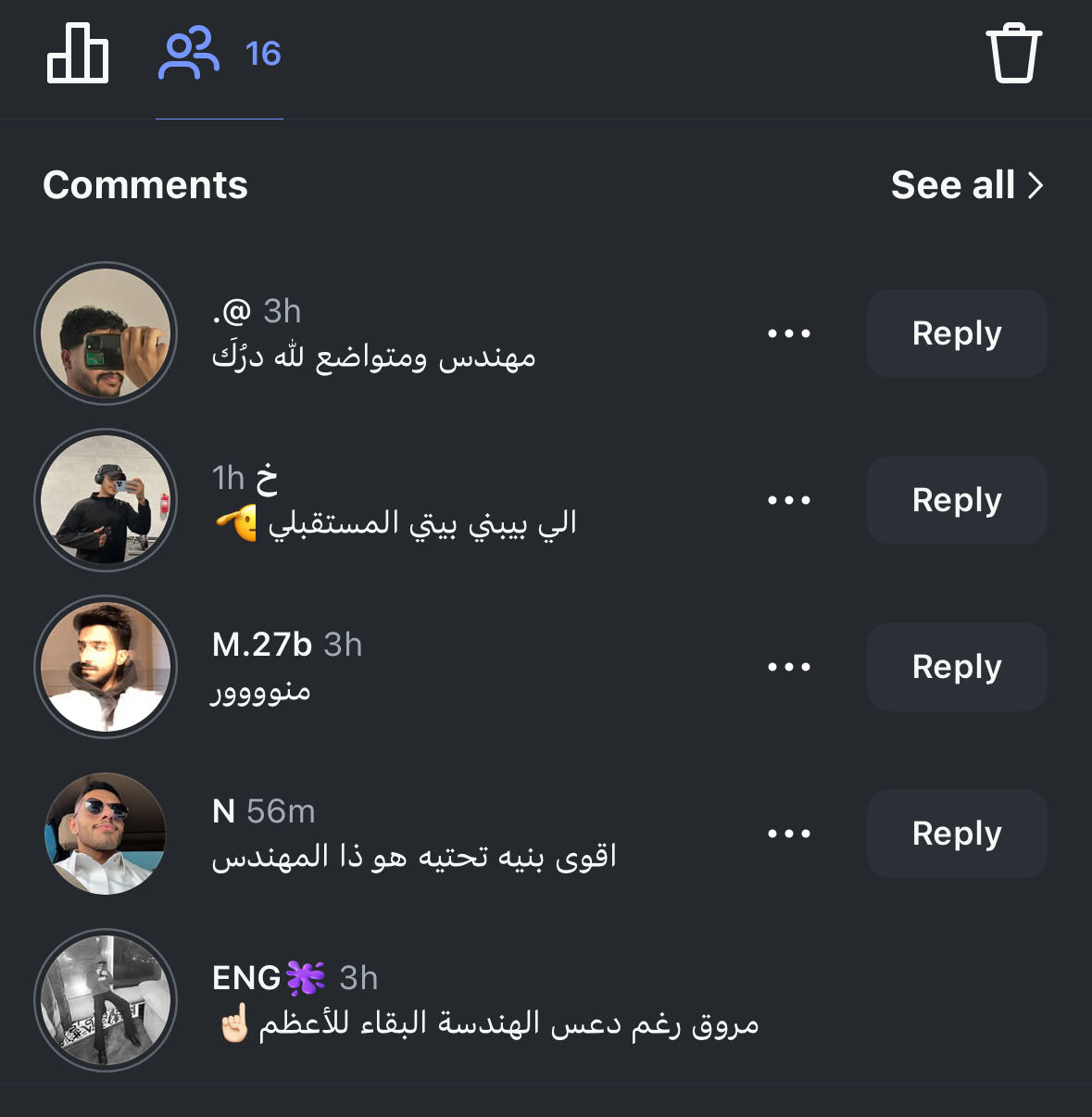Screen dimensions: 1092x1117
Task: Reply to the 3h comment from .@
Action: [x=956, y=333]
